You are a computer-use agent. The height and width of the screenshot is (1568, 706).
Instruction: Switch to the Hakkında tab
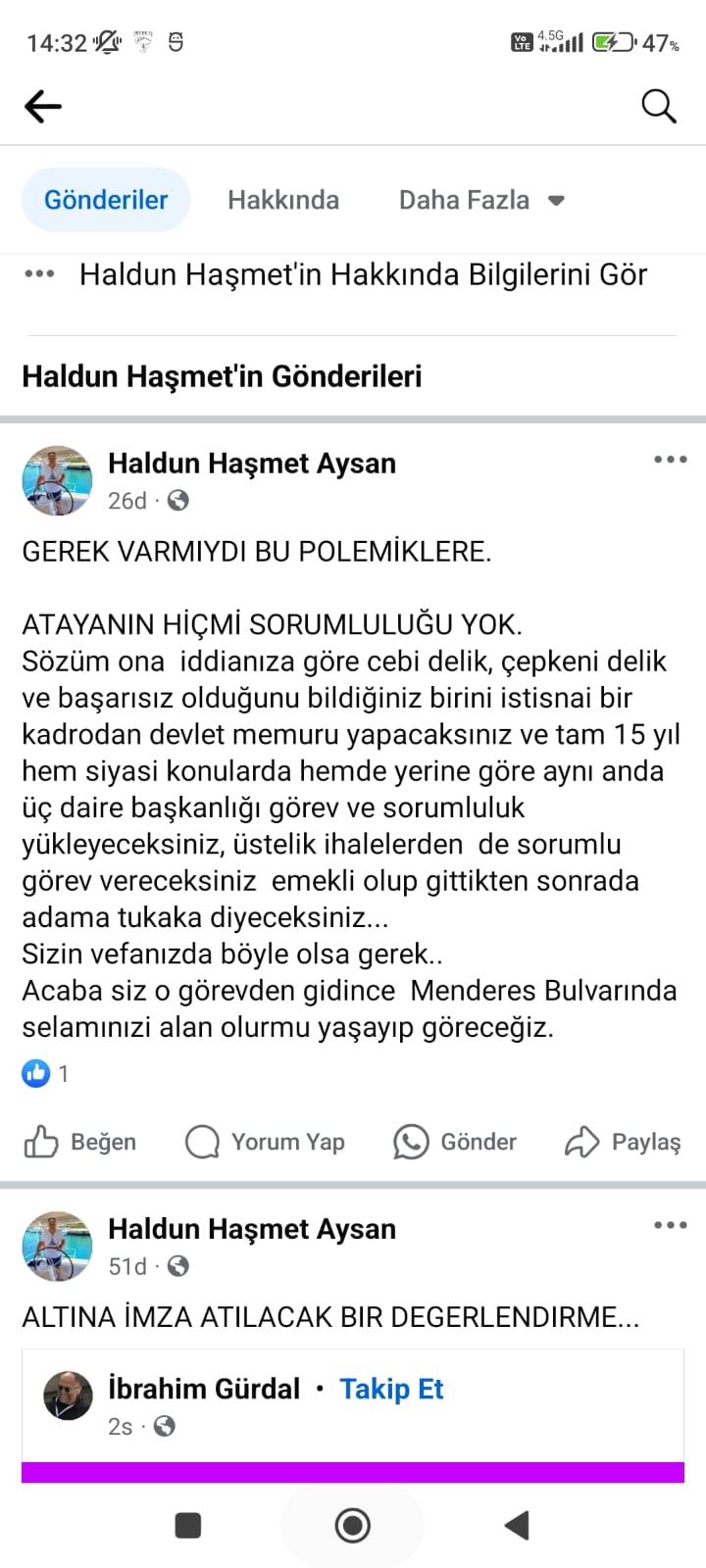tap(283, 200)
